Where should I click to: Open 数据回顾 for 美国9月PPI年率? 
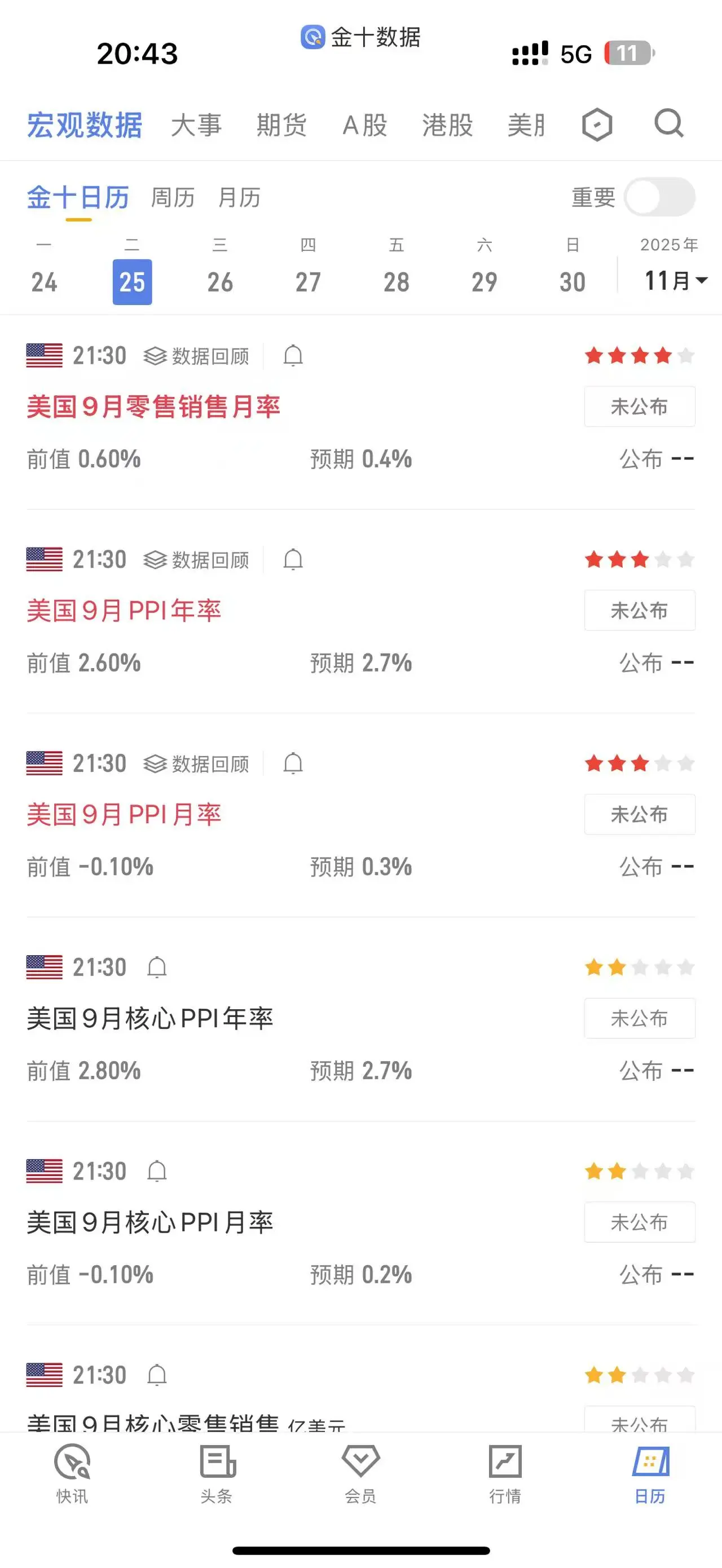pyautogui.click(x=197, y=559)
